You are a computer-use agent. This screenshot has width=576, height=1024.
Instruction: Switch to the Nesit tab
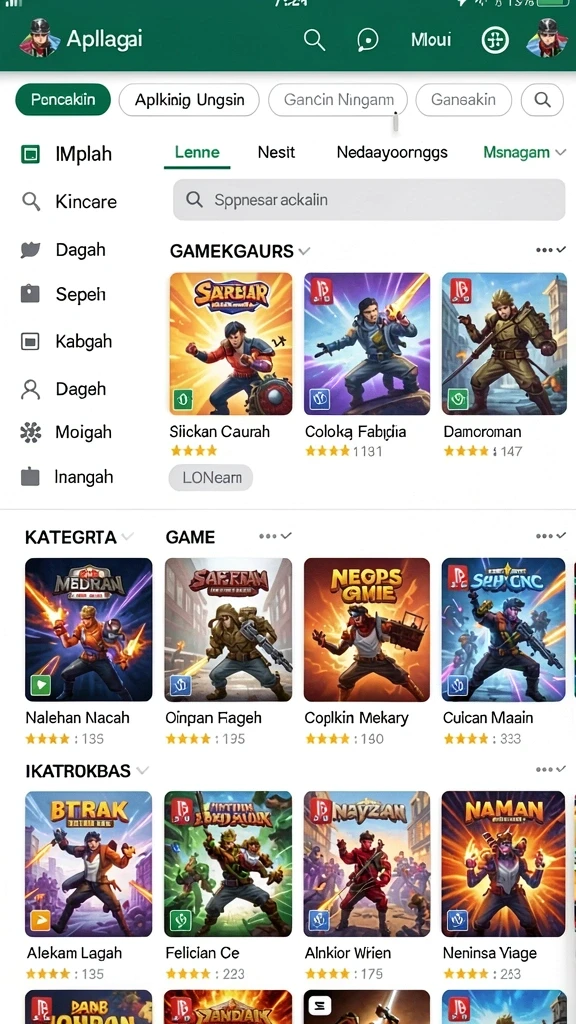pos(276,153)
